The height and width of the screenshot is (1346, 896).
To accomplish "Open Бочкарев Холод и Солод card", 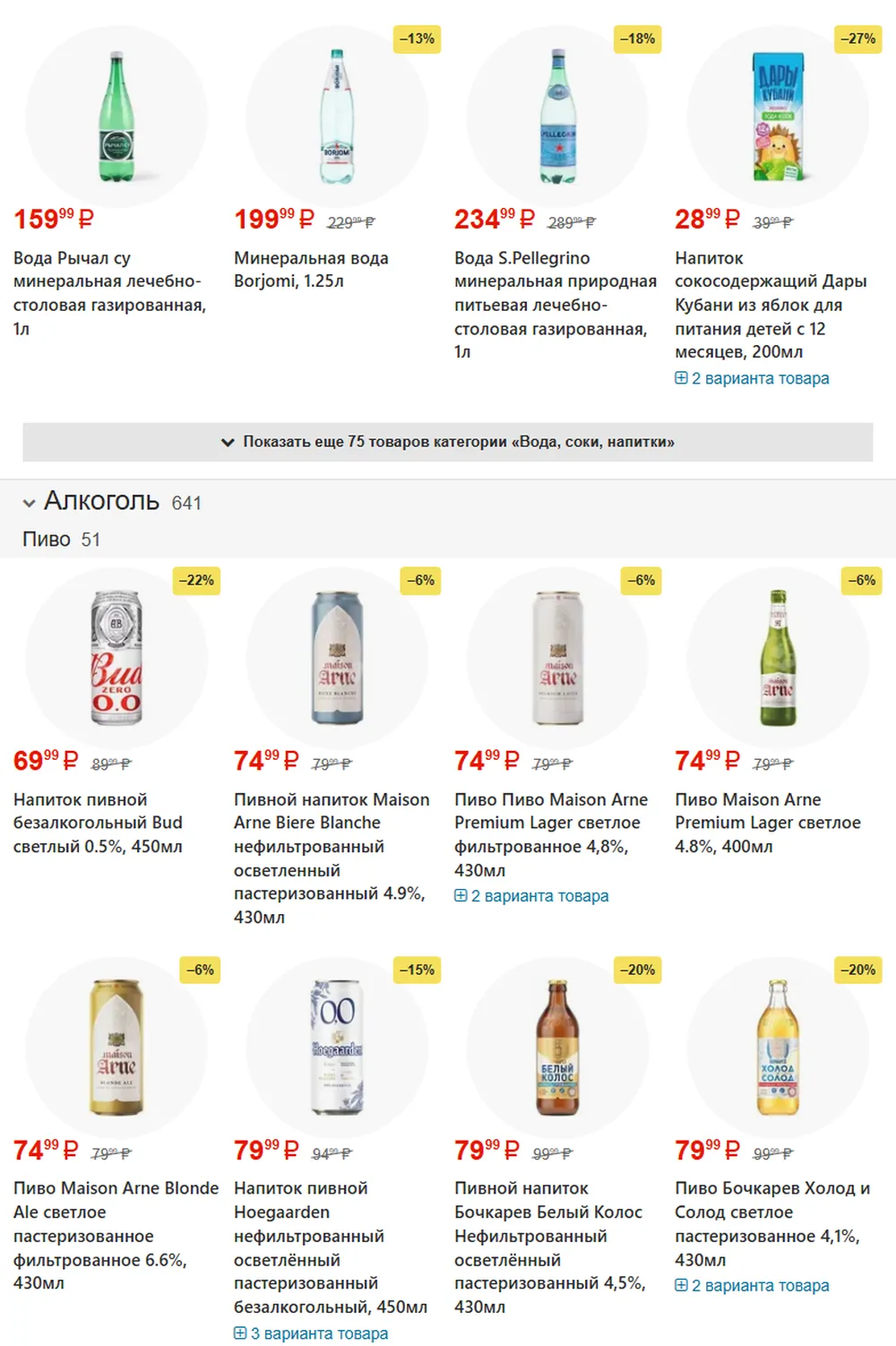I will click(772, 1224).
